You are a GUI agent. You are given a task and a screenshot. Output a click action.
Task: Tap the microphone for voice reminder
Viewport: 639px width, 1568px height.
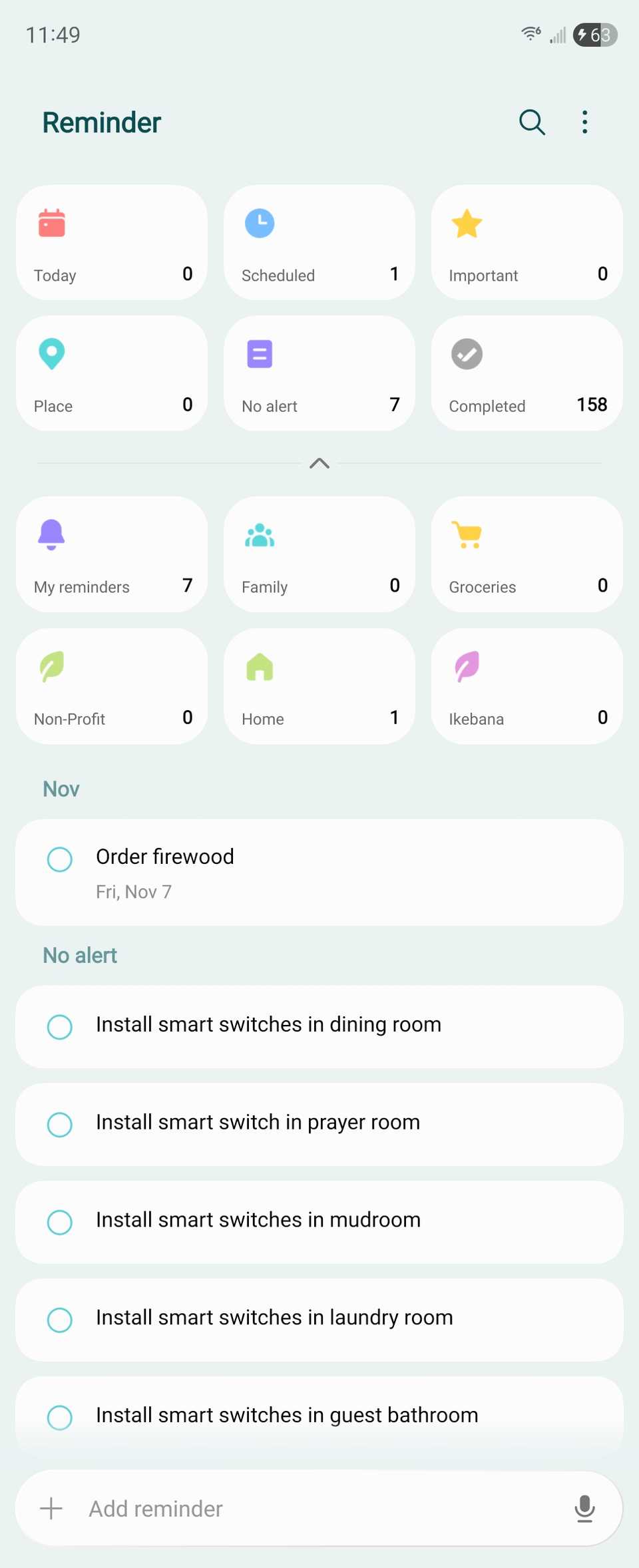584,1509
